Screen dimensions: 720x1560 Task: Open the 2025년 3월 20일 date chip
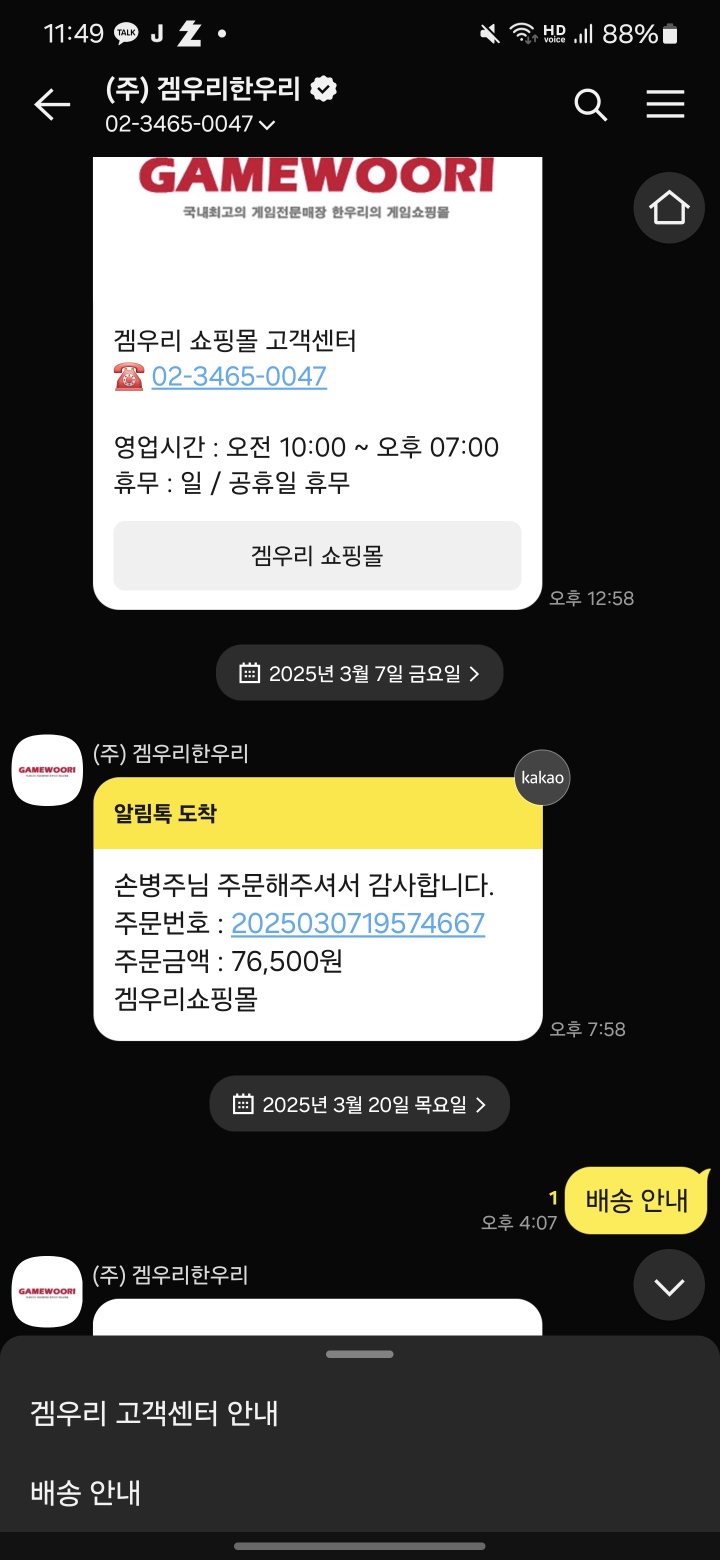(x=360, y=1105)
